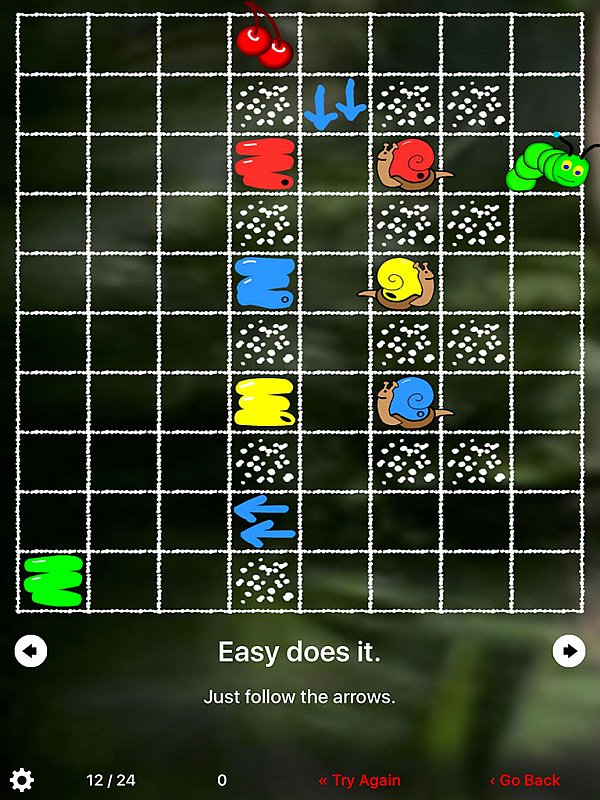Viewport: 600px width, 800px height.
Task: Tap the green caterpillar
Action: coord(548,164)
